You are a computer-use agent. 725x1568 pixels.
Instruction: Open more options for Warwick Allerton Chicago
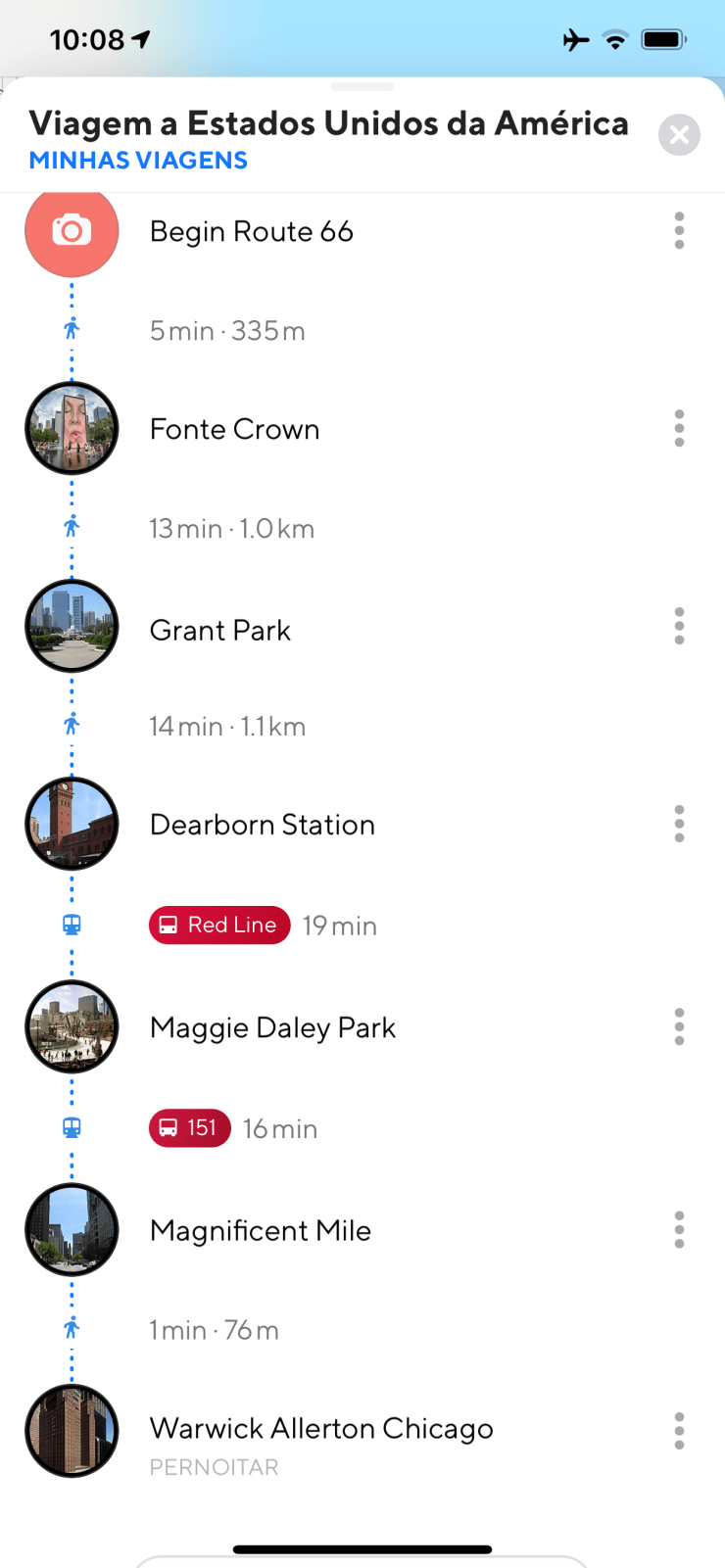click(679, 1431)
